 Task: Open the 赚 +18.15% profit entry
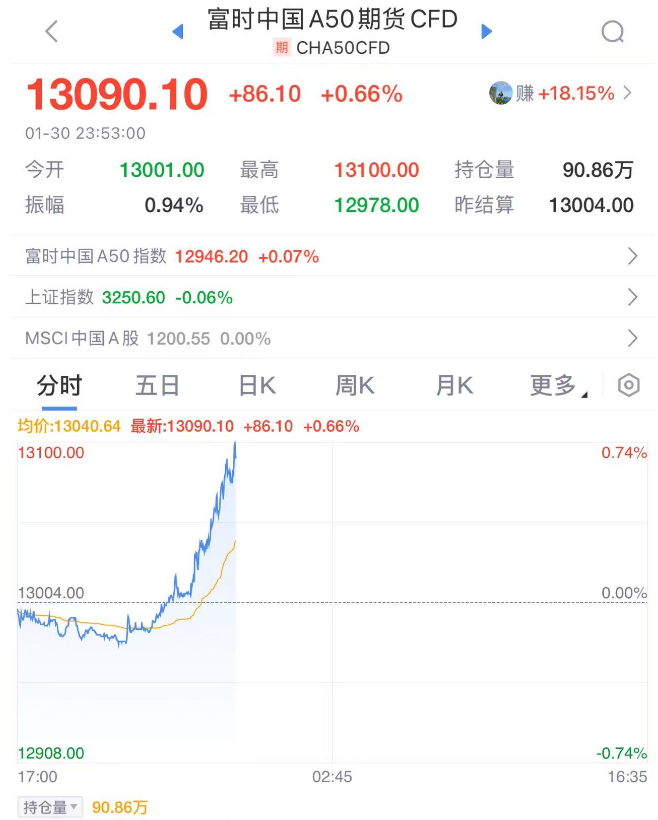(561, 93)
